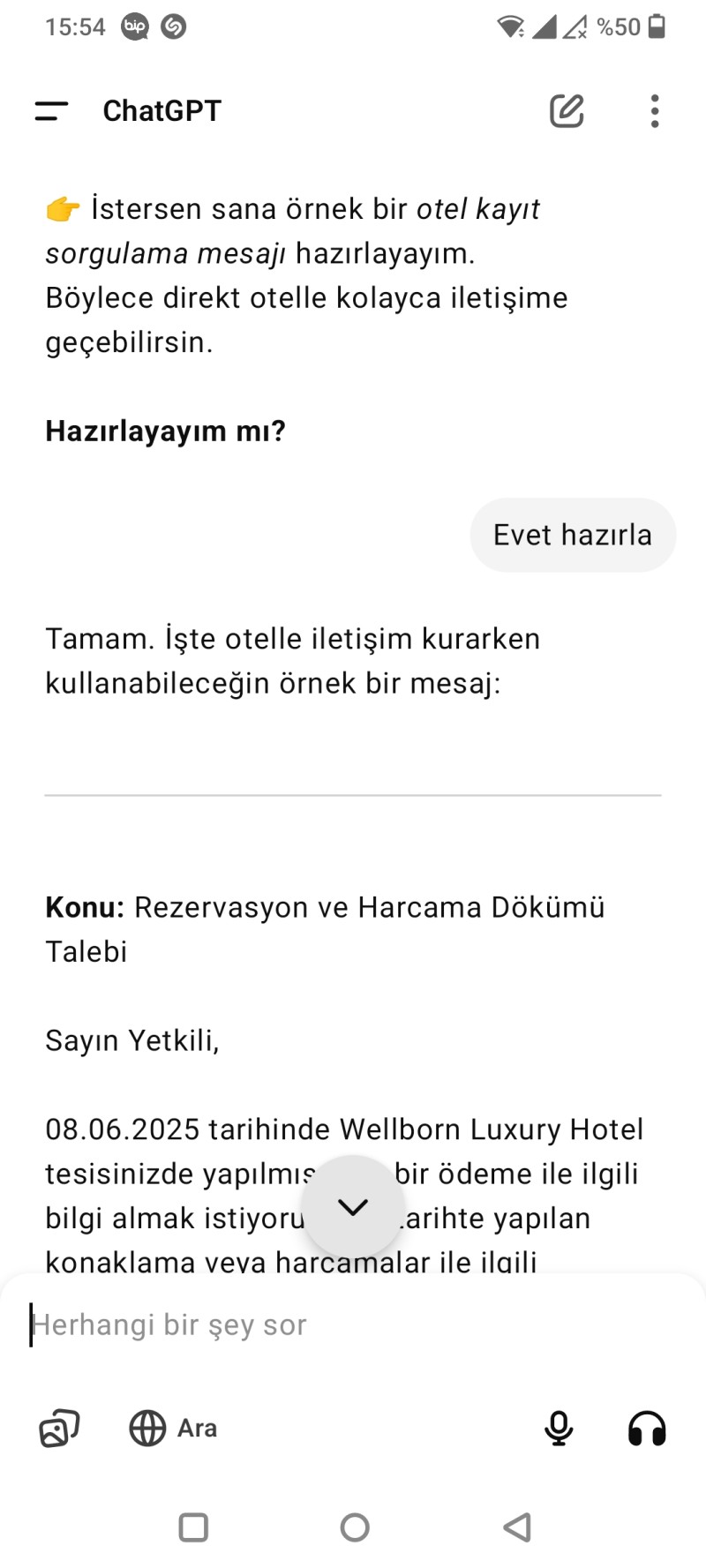Enable the Ara web search option
The width and height of the screenshot is (706, 1568).
(x=173, y=1428)
